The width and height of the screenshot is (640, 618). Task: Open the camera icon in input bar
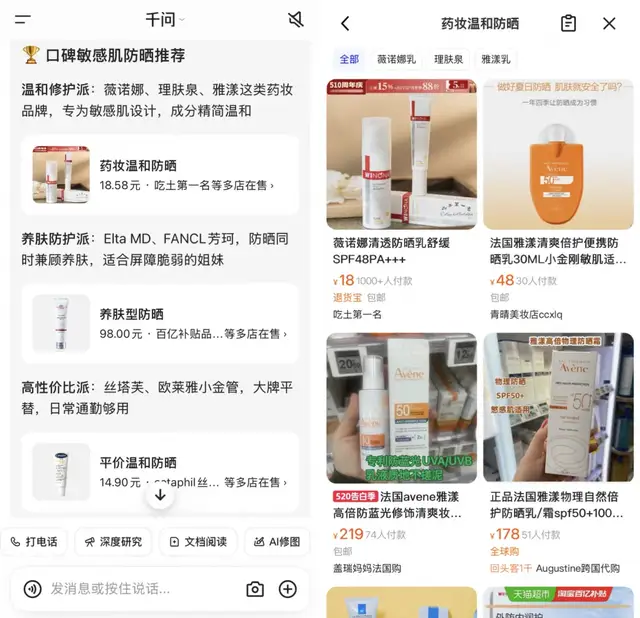(x=255, y=589)
